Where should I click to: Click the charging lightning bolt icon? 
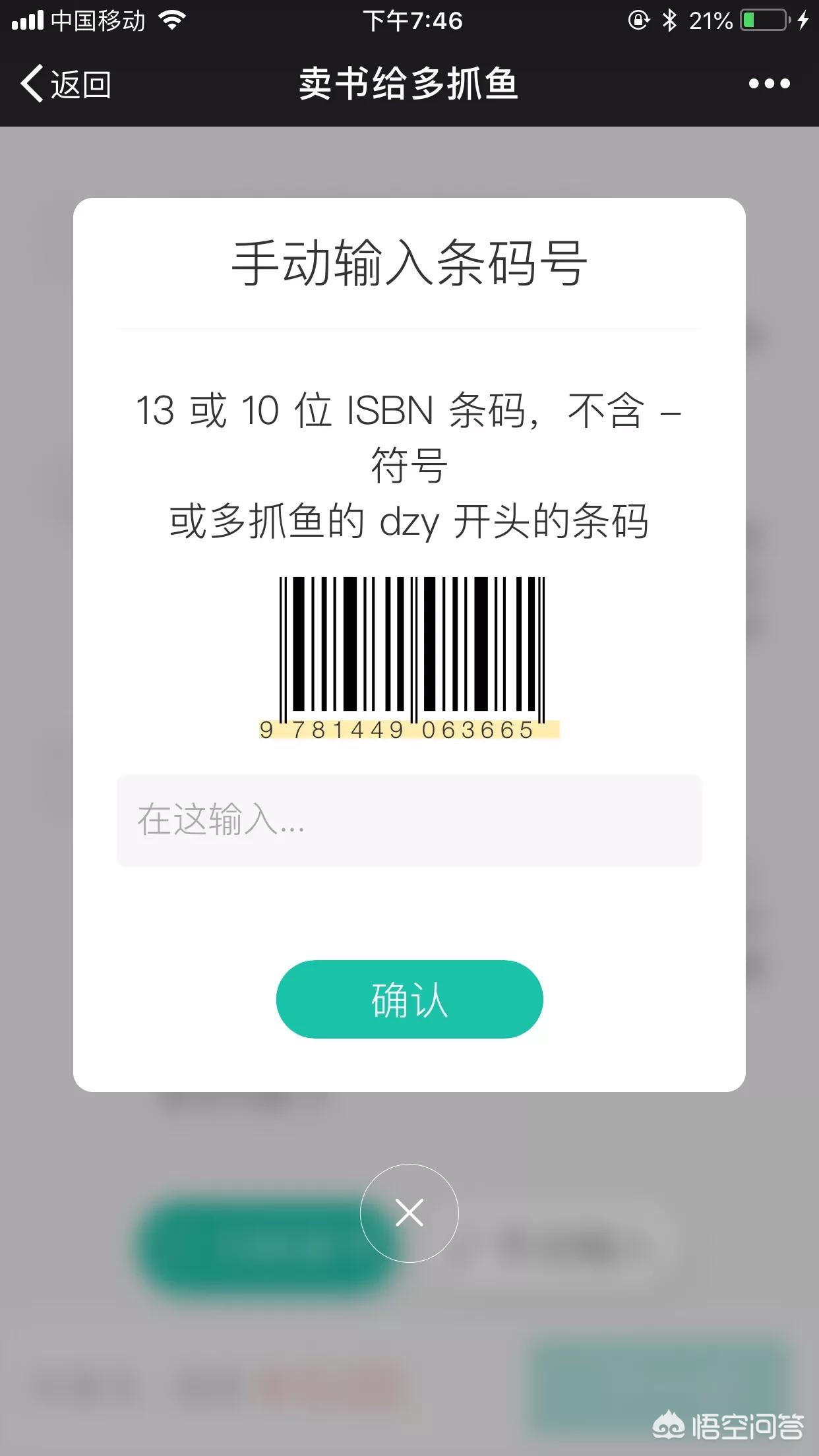pos(803,20)
